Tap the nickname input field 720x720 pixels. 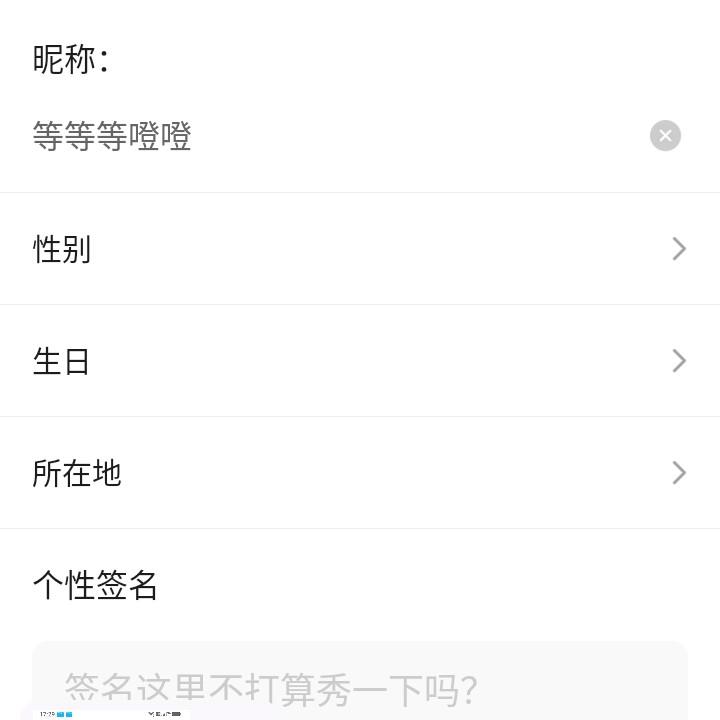(x=330, y=136)
